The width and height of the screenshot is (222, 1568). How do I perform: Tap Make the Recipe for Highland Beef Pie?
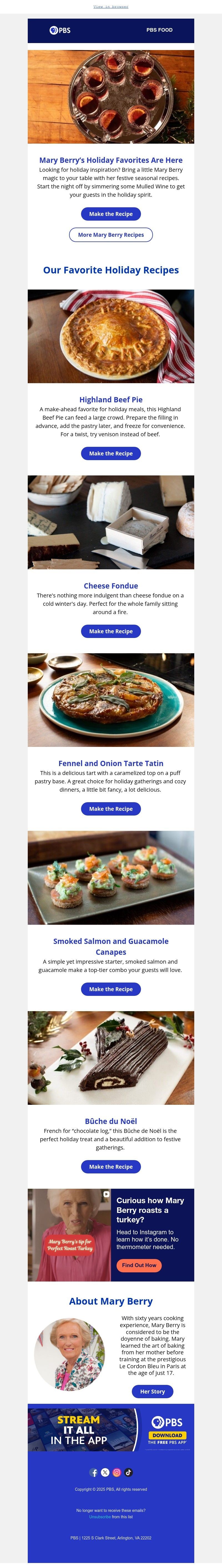coord(111,453)
